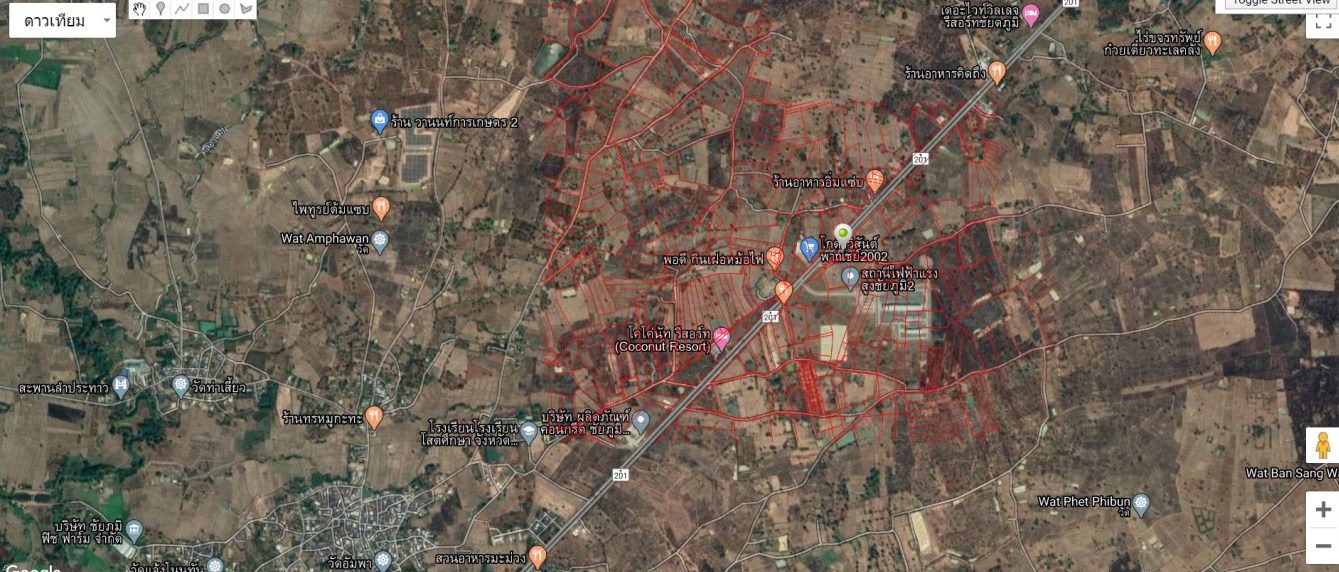
Task: Enter fullscreen map view
Action: coord(1322,23)
